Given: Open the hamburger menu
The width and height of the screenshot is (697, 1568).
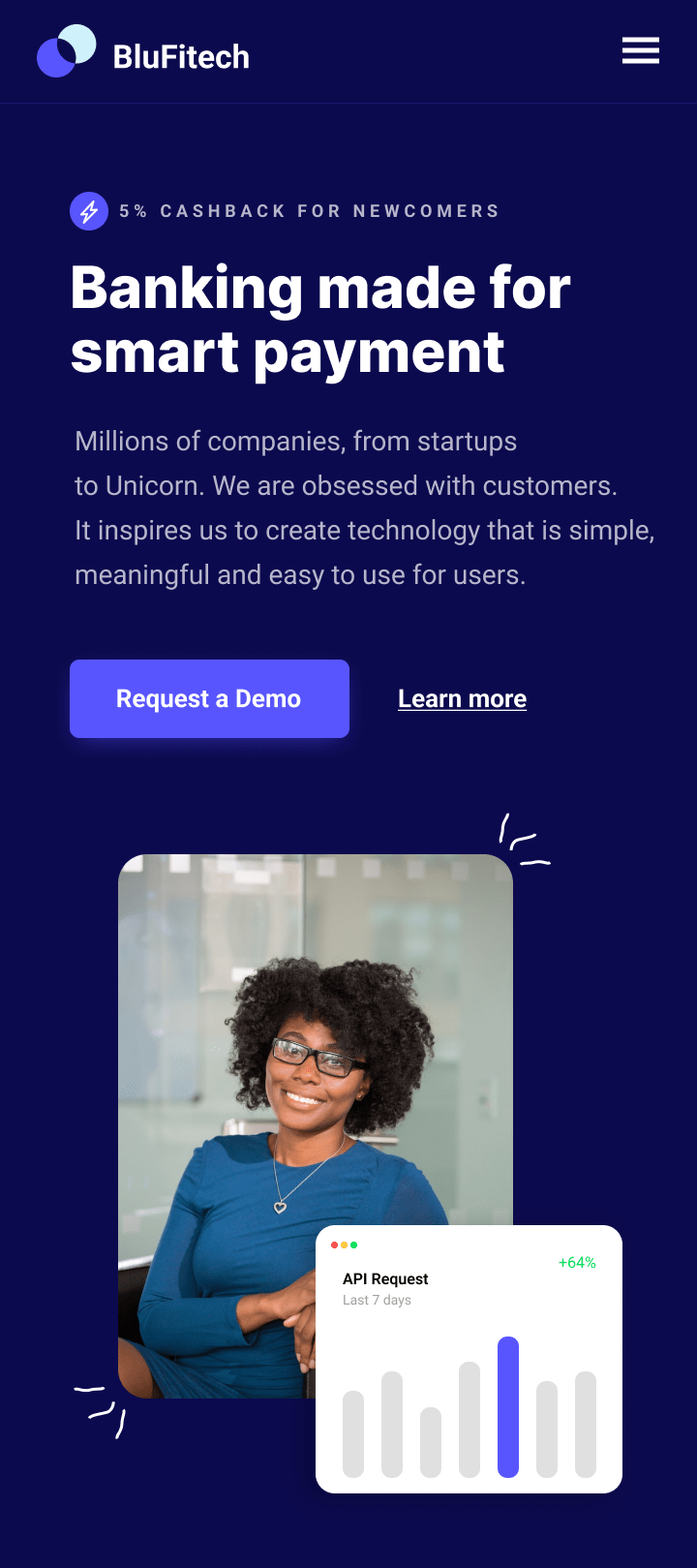Looking at the screenshot, I should (x=641, y=50).
